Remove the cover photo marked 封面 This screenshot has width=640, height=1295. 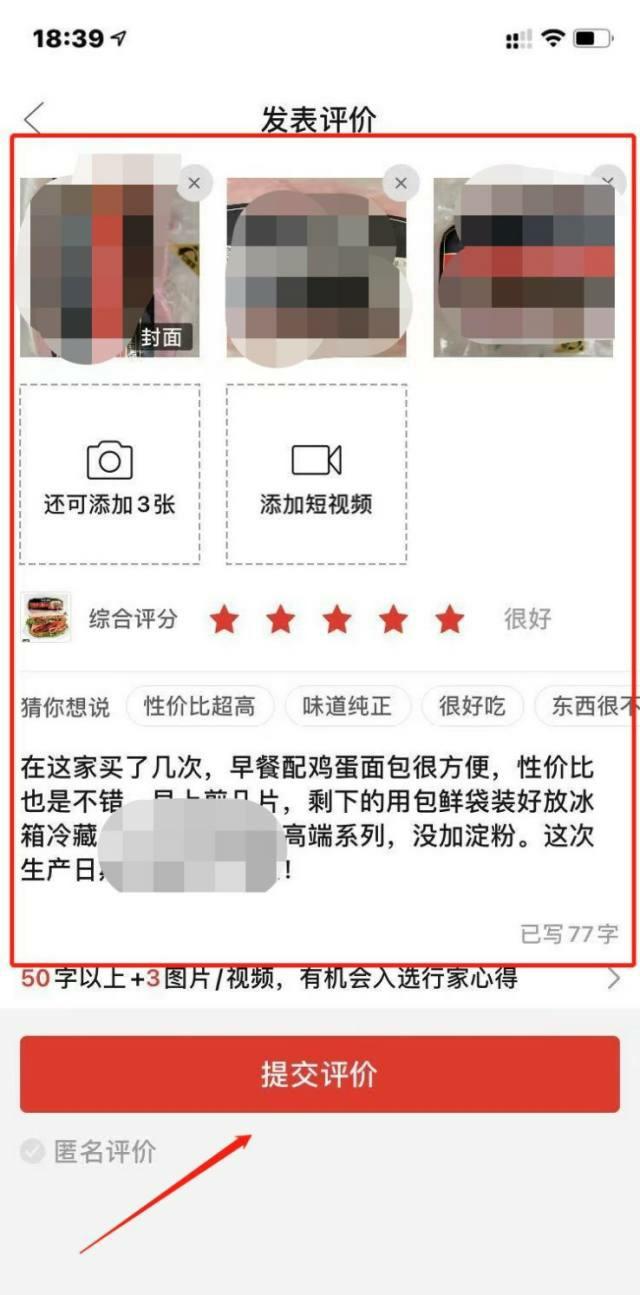[x=194, y=183]
